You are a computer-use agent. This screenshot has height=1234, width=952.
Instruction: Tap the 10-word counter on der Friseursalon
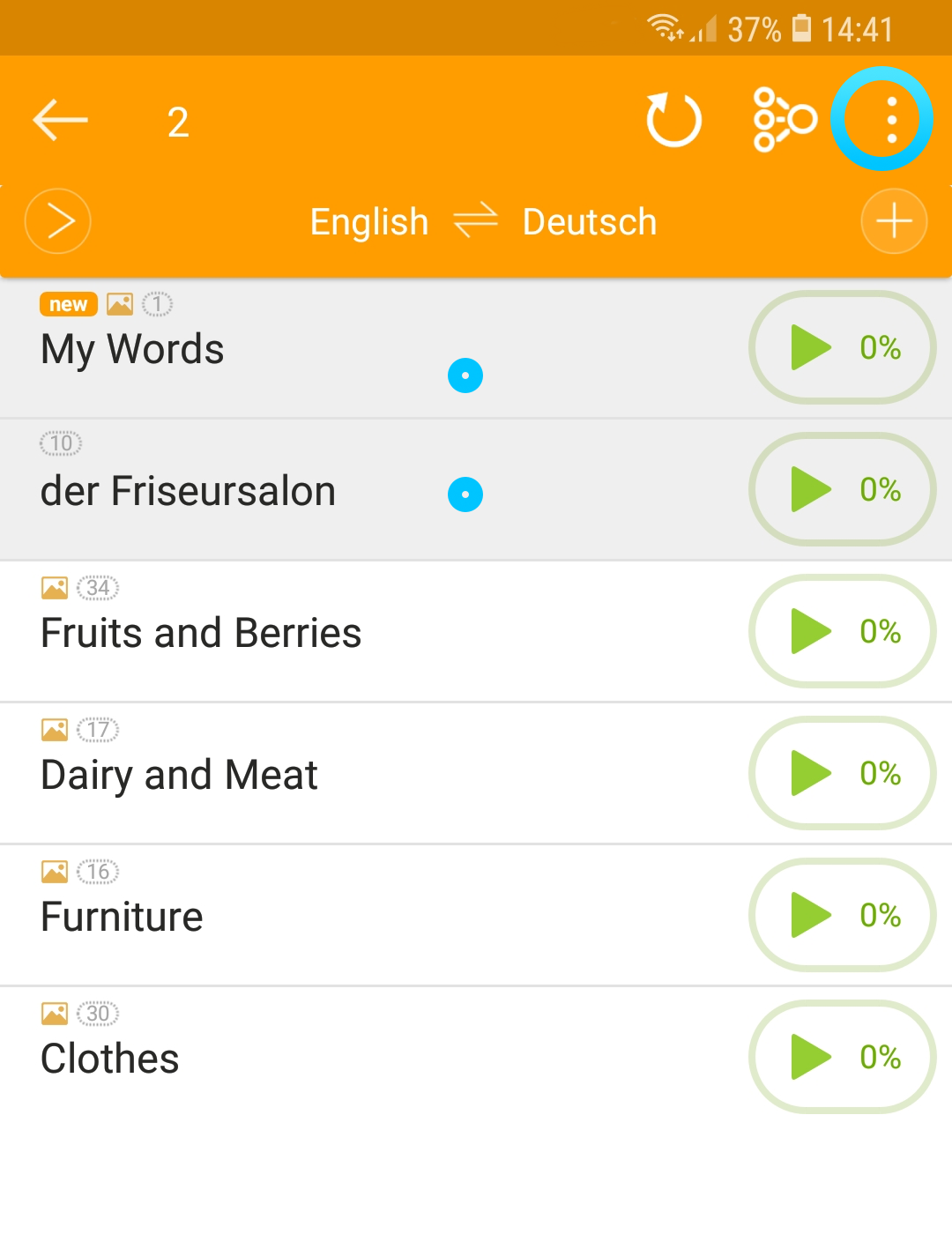pyautogui.click(x=62, y=443)
